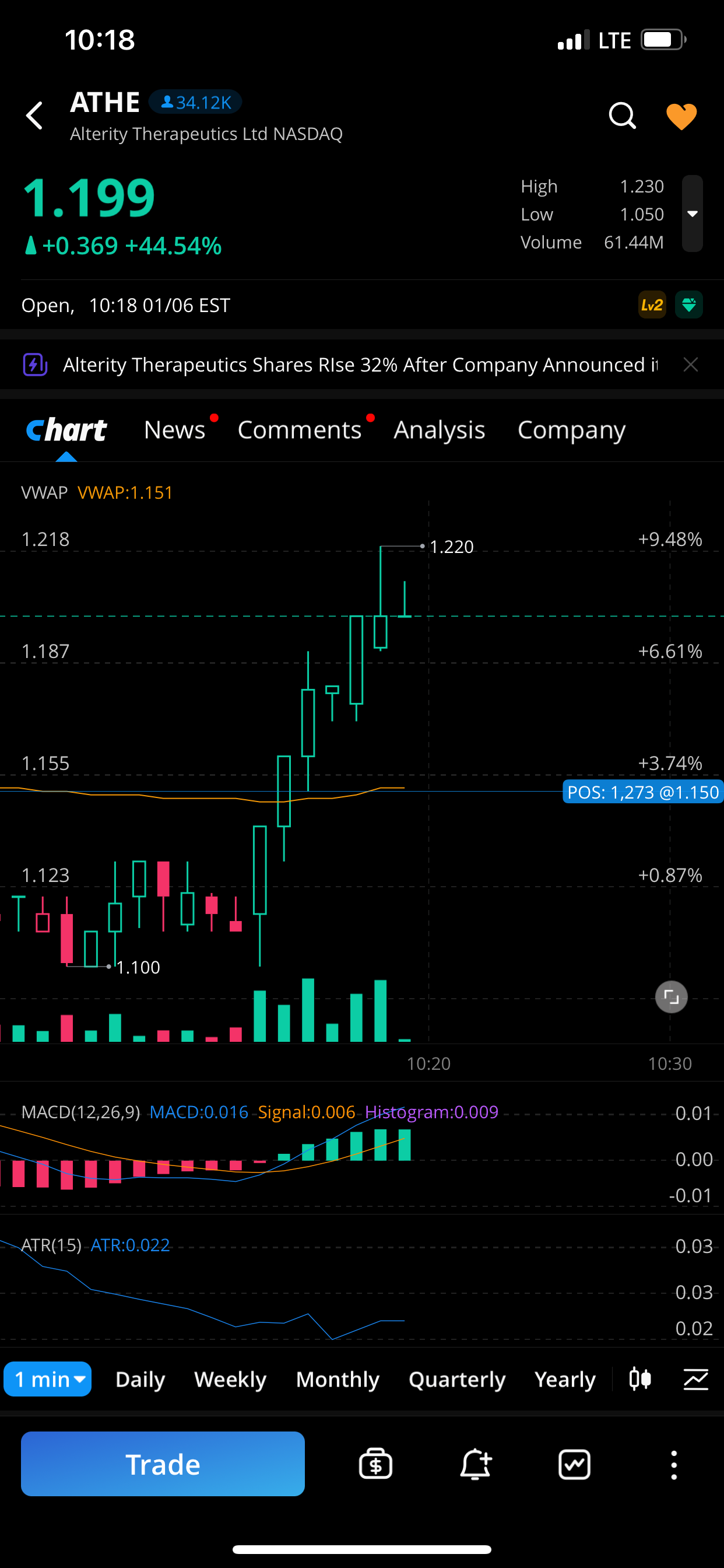Screen dimensions: 724x1568
Task: Dismiss the news banner
Action: [x=690, y=365]
